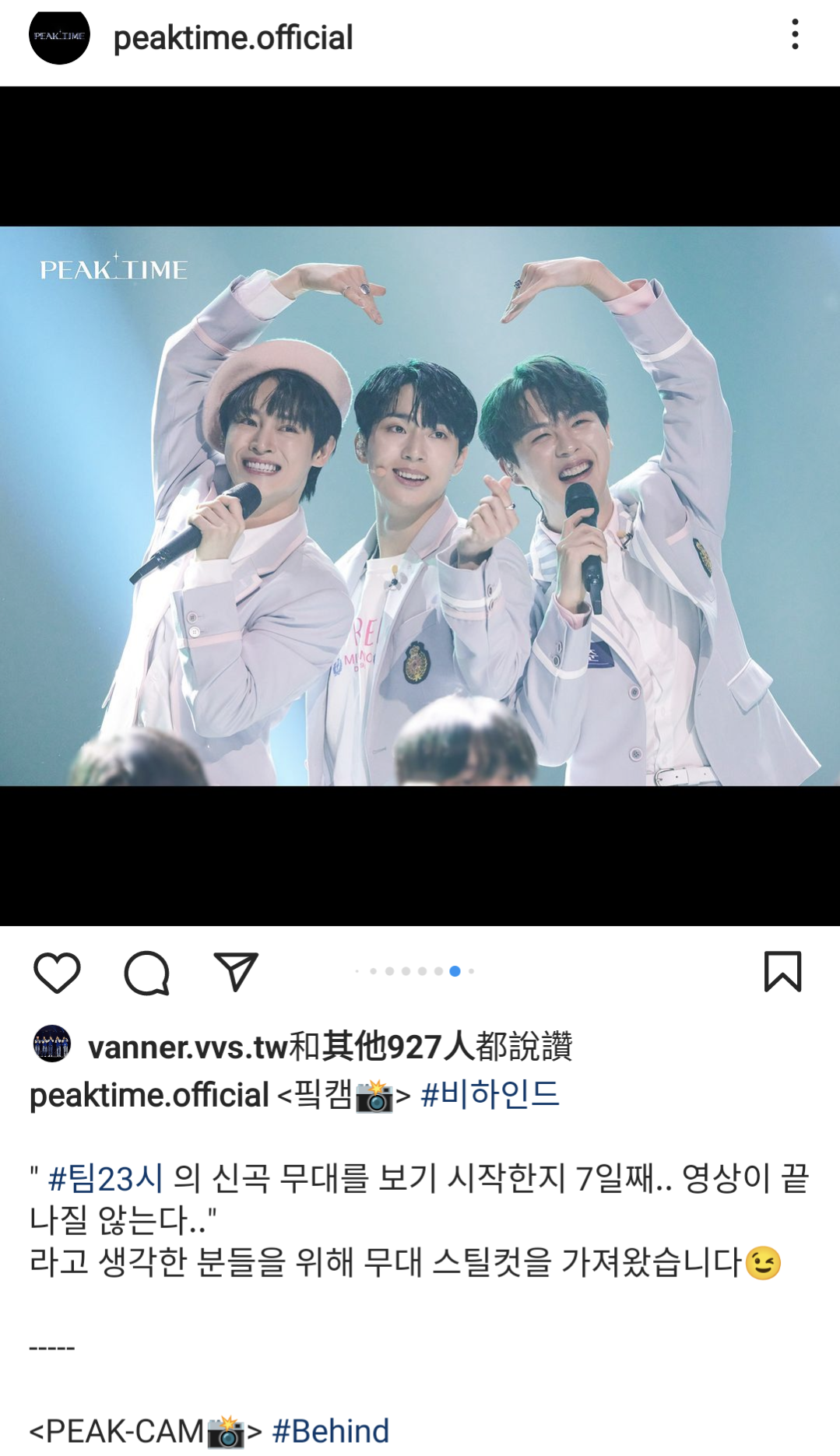
Task: Share the post via paper plane
Action: 235,972
